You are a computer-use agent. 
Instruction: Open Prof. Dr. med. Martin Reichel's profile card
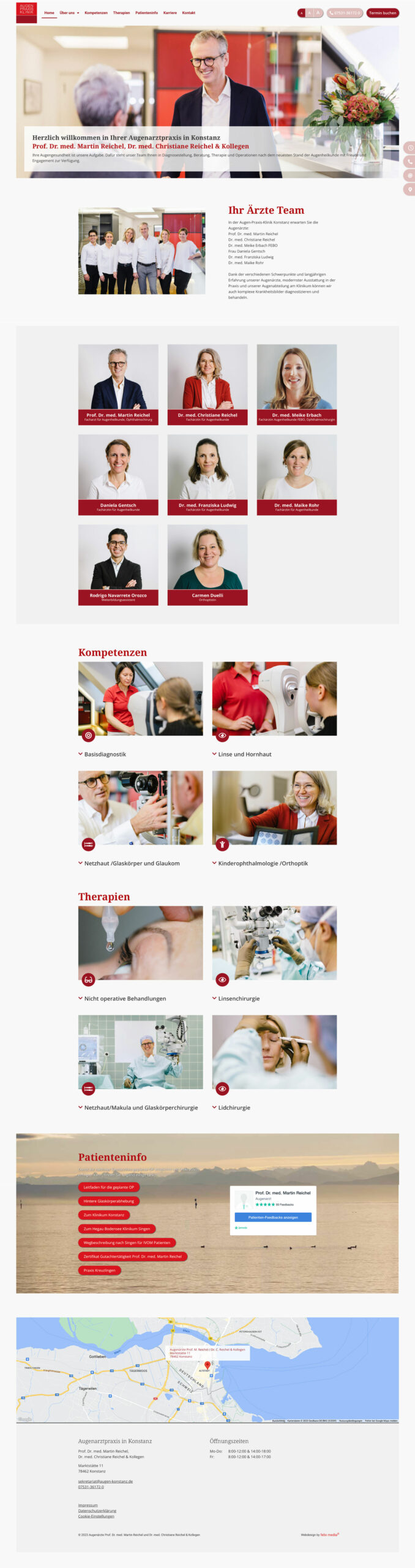(x=118, y=385)
